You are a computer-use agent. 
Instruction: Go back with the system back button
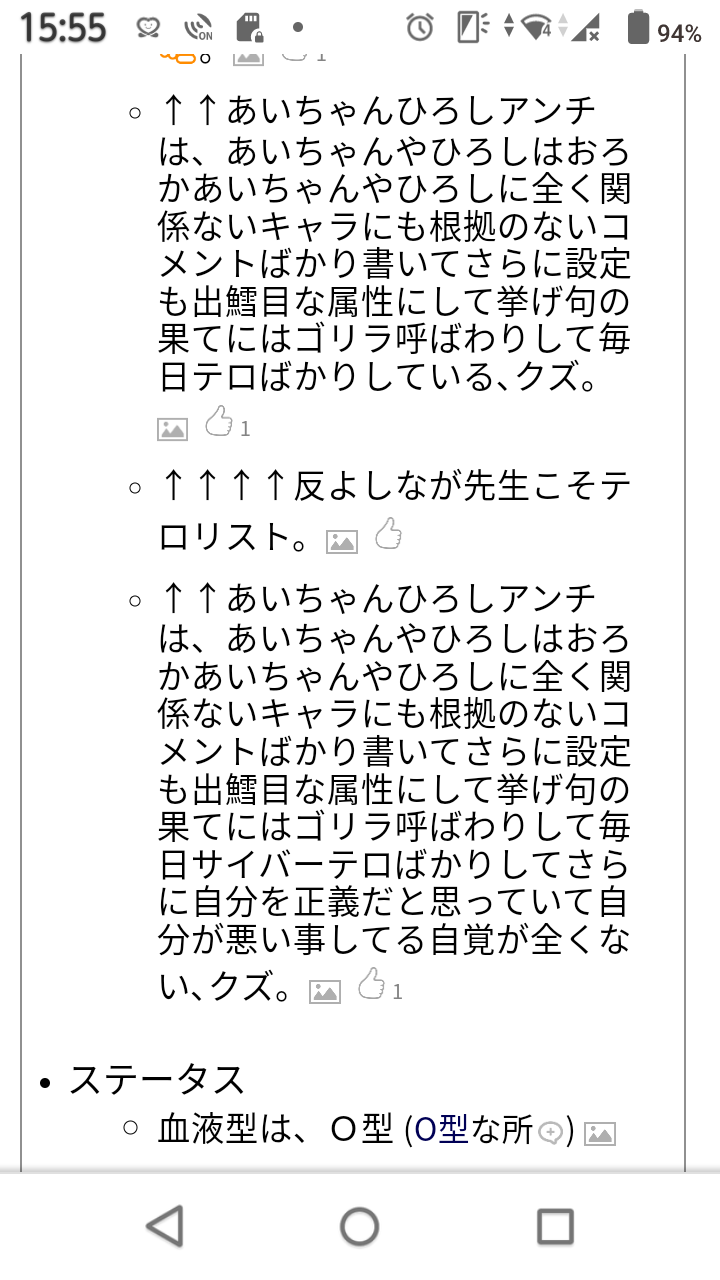(x=165, y=1225)
